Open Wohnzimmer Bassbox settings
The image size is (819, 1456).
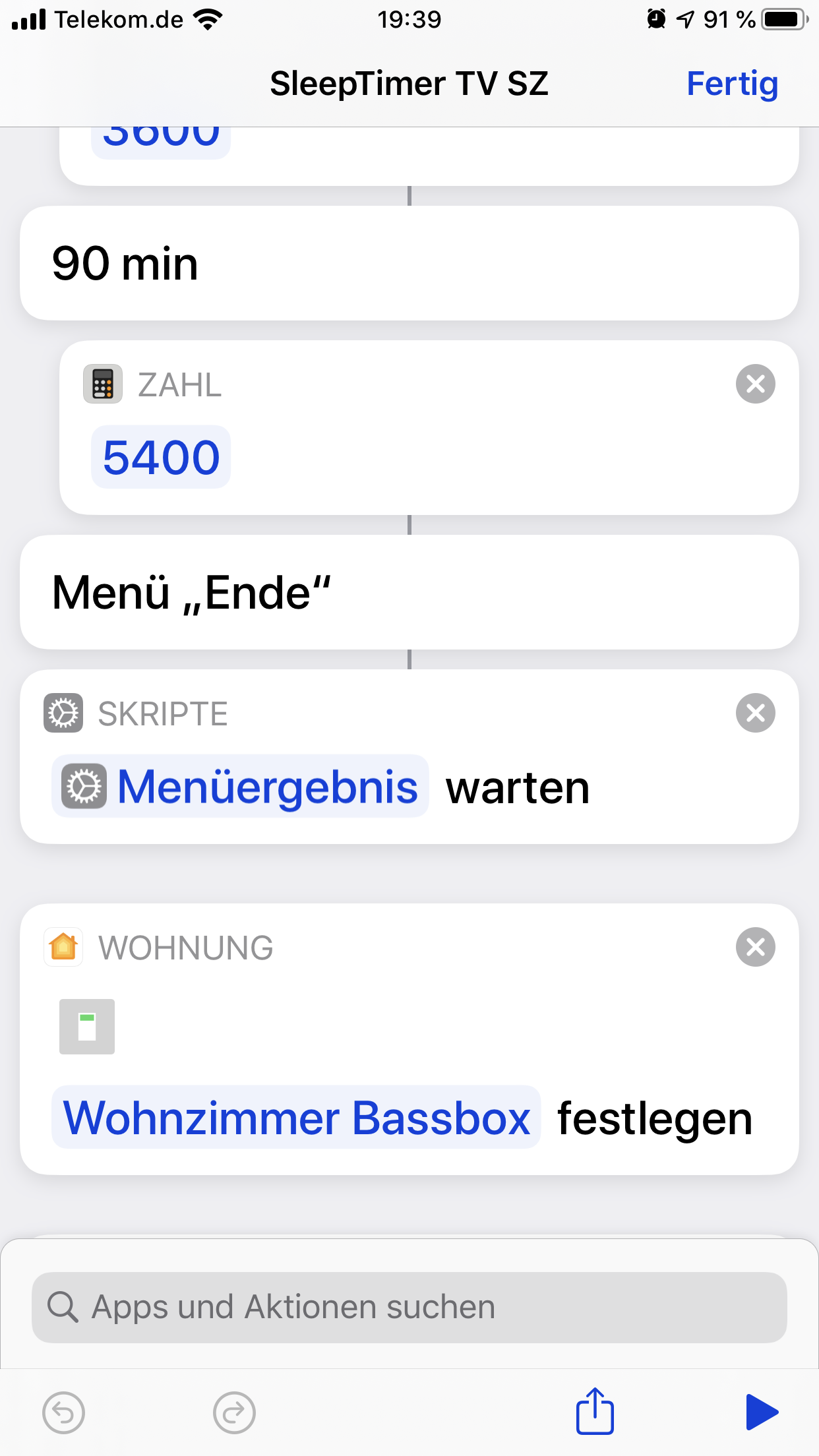coord(296,1118)
